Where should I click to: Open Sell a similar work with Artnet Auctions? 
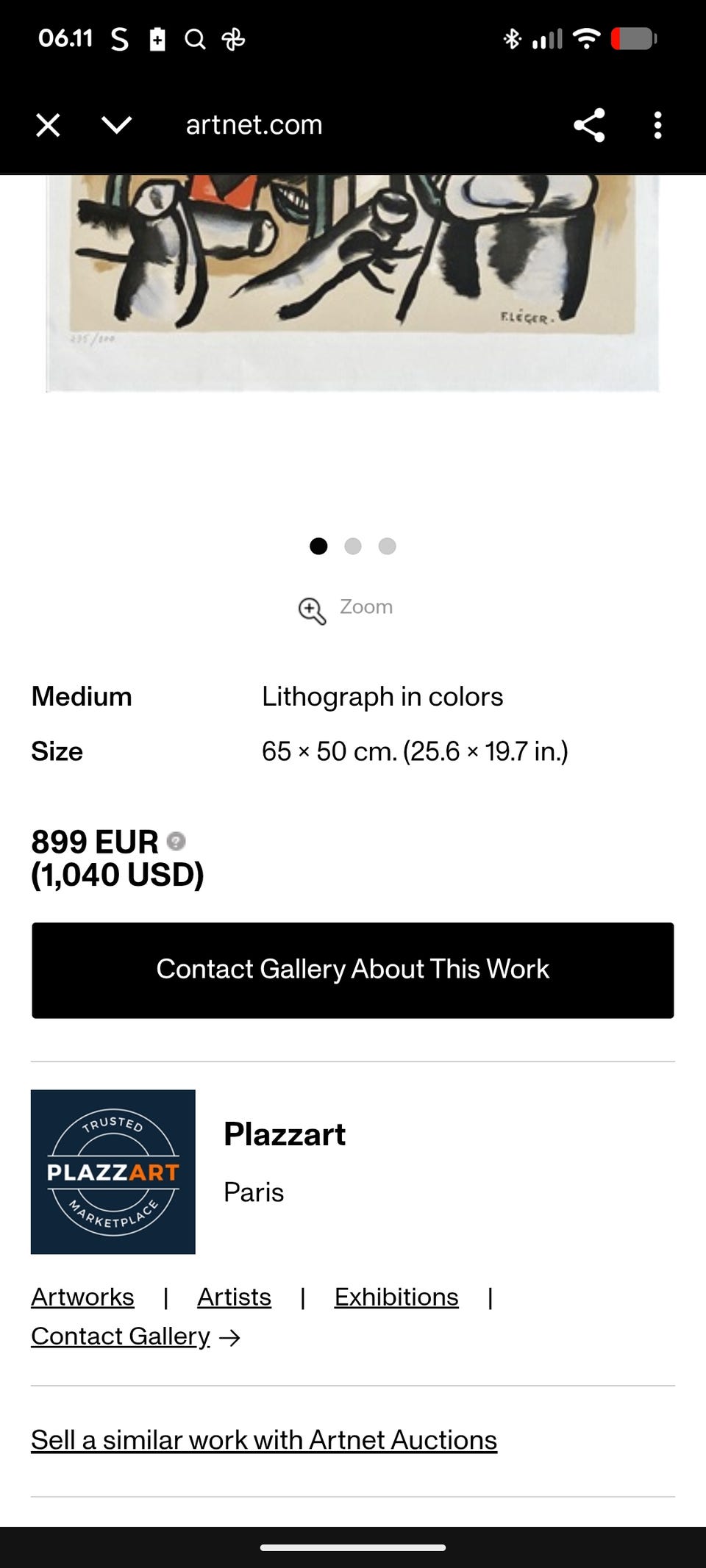pos(264,1440)
